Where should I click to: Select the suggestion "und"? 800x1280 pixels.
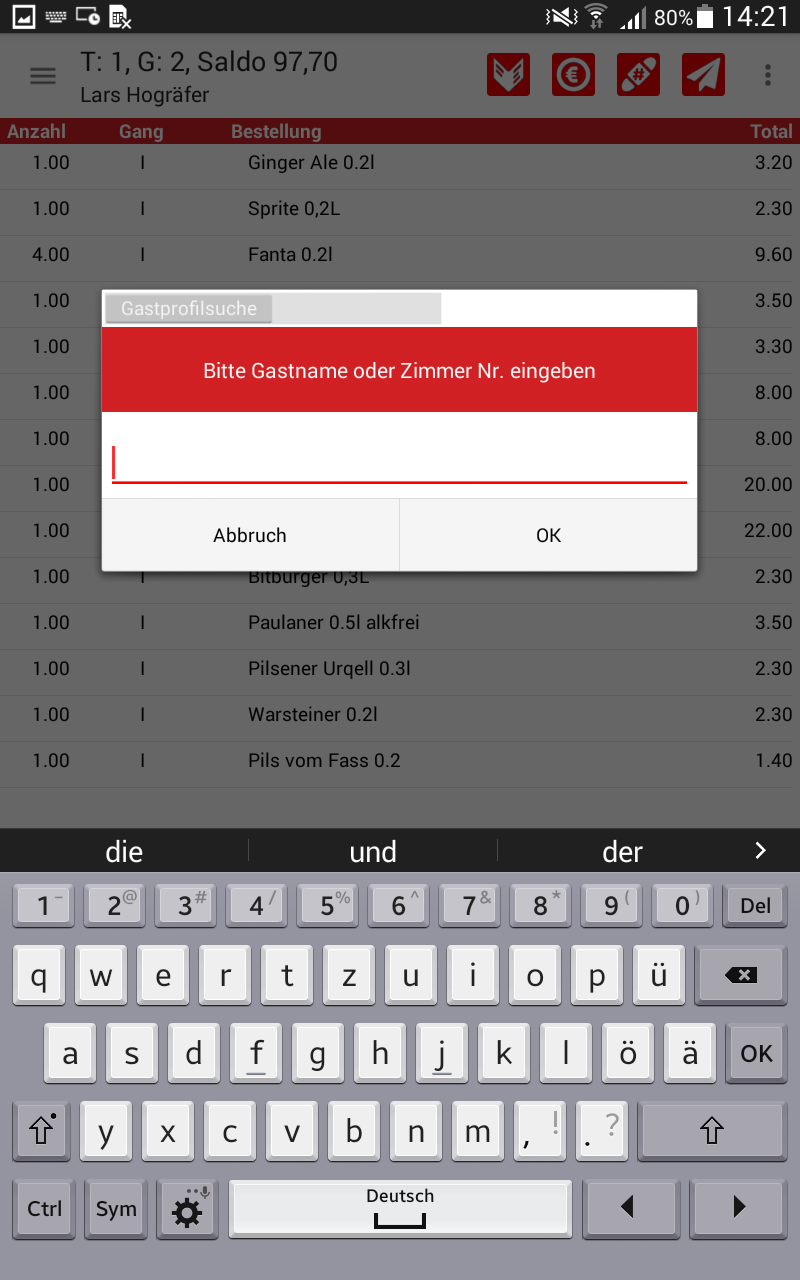click(373, 852)
